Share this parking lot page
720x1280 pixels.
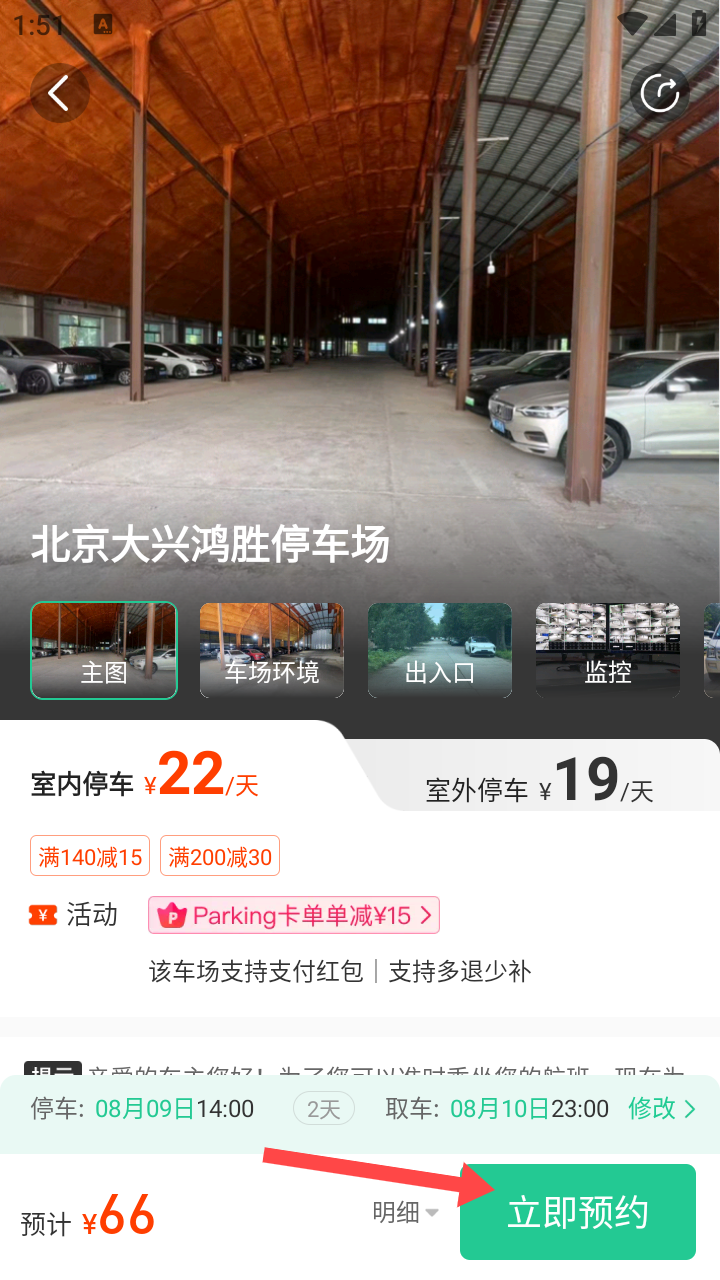click(x=660, y=93)
